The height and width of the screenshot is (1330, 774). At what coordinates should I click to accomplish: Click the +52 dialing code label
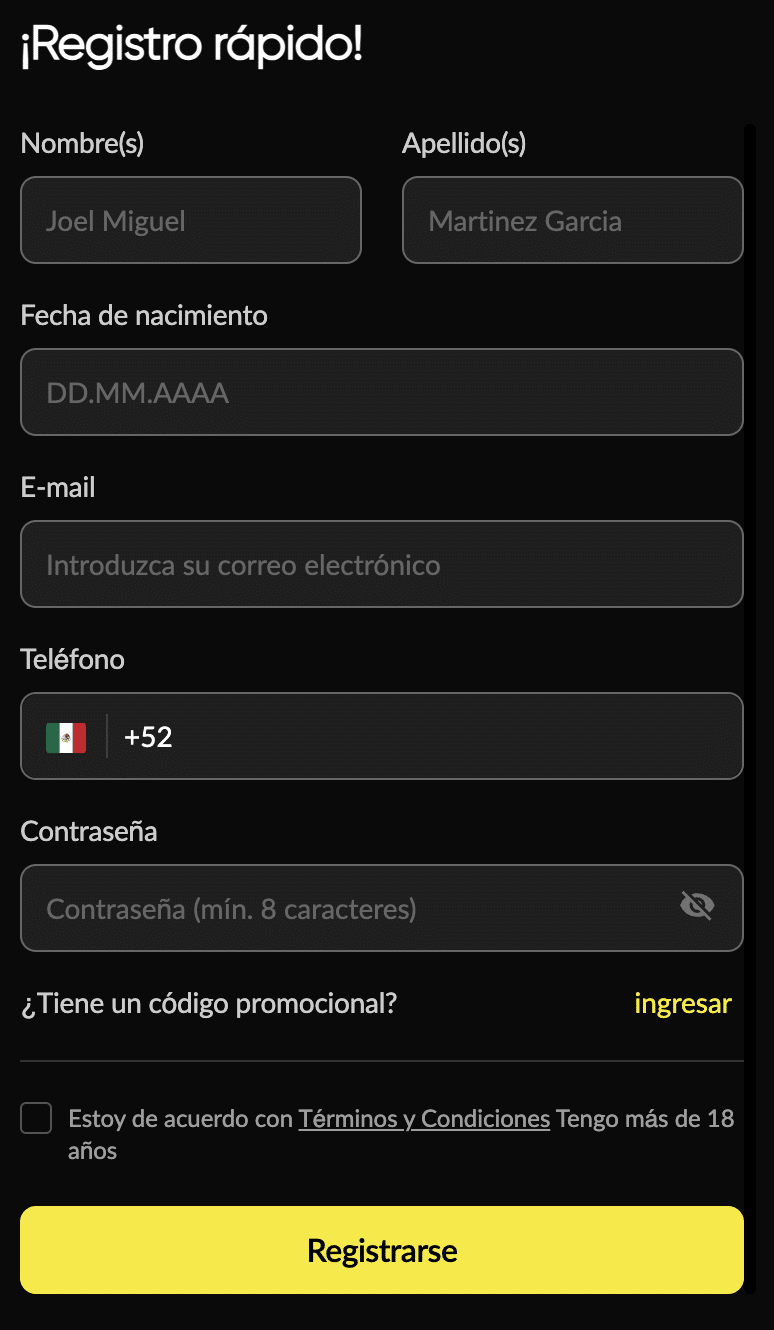[148, 736]
